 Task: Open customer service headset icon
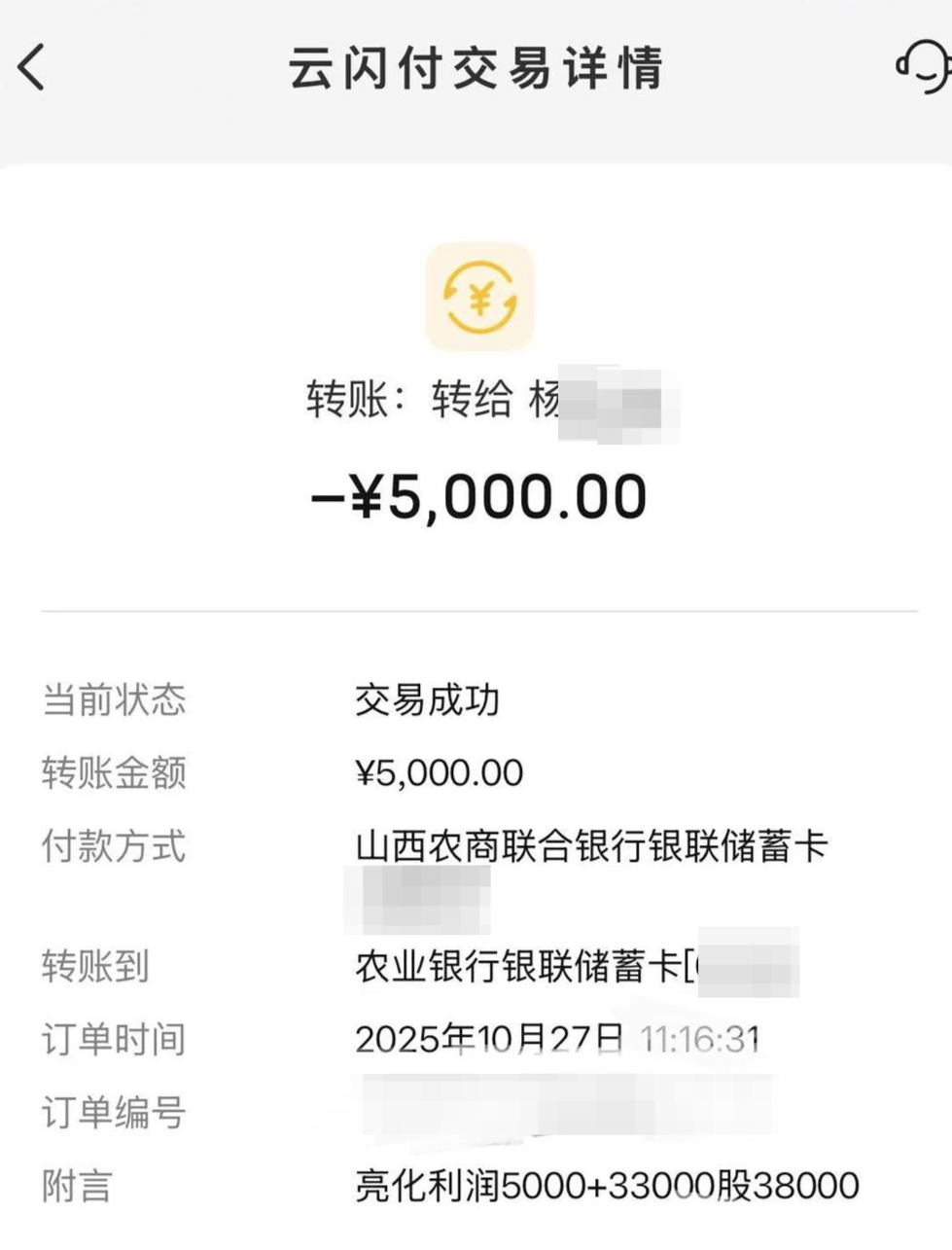(x=922, y=66)
